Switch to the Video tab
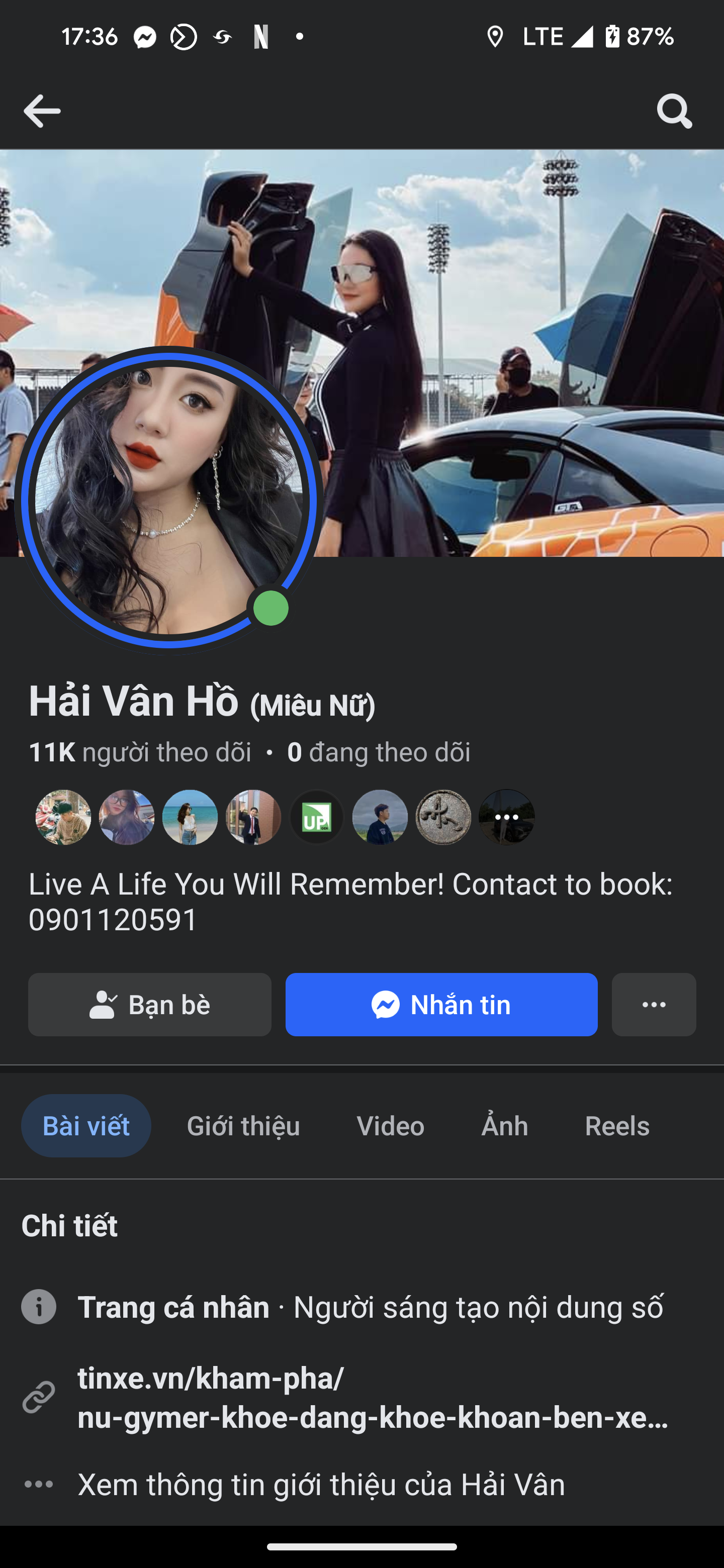 click(x=390, y=1125)
